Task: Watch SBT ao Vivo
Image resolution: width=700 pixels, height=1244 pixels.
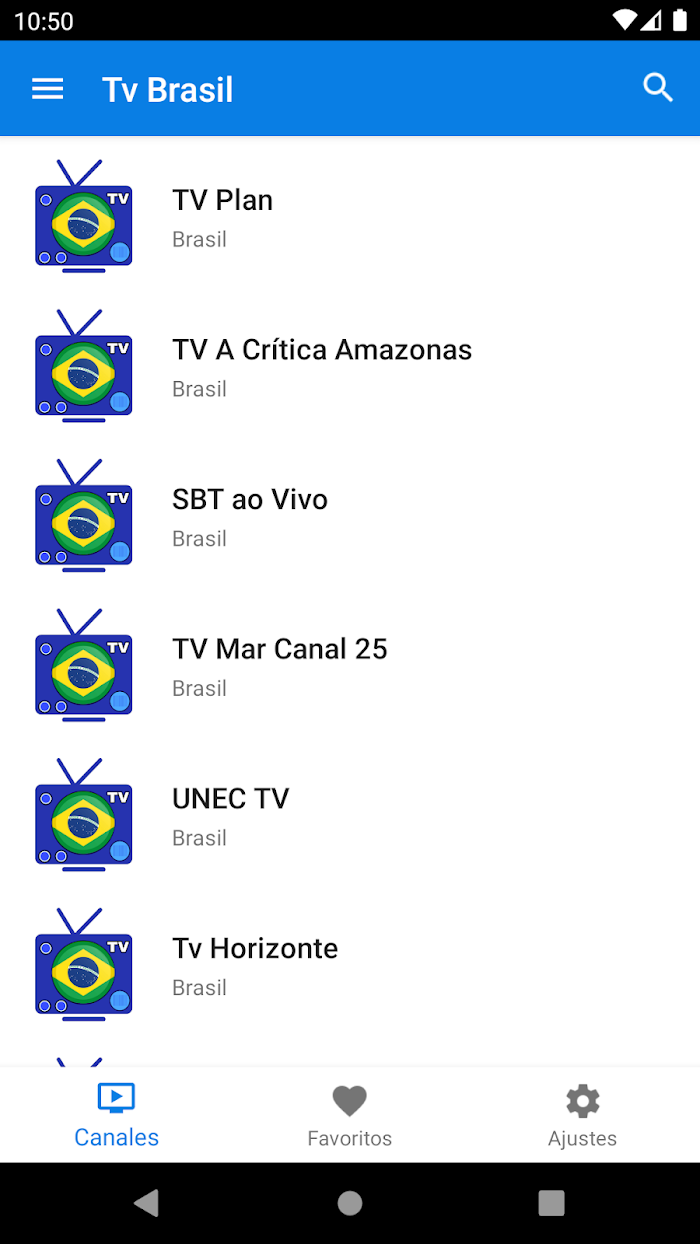Action: coord(350,516)
